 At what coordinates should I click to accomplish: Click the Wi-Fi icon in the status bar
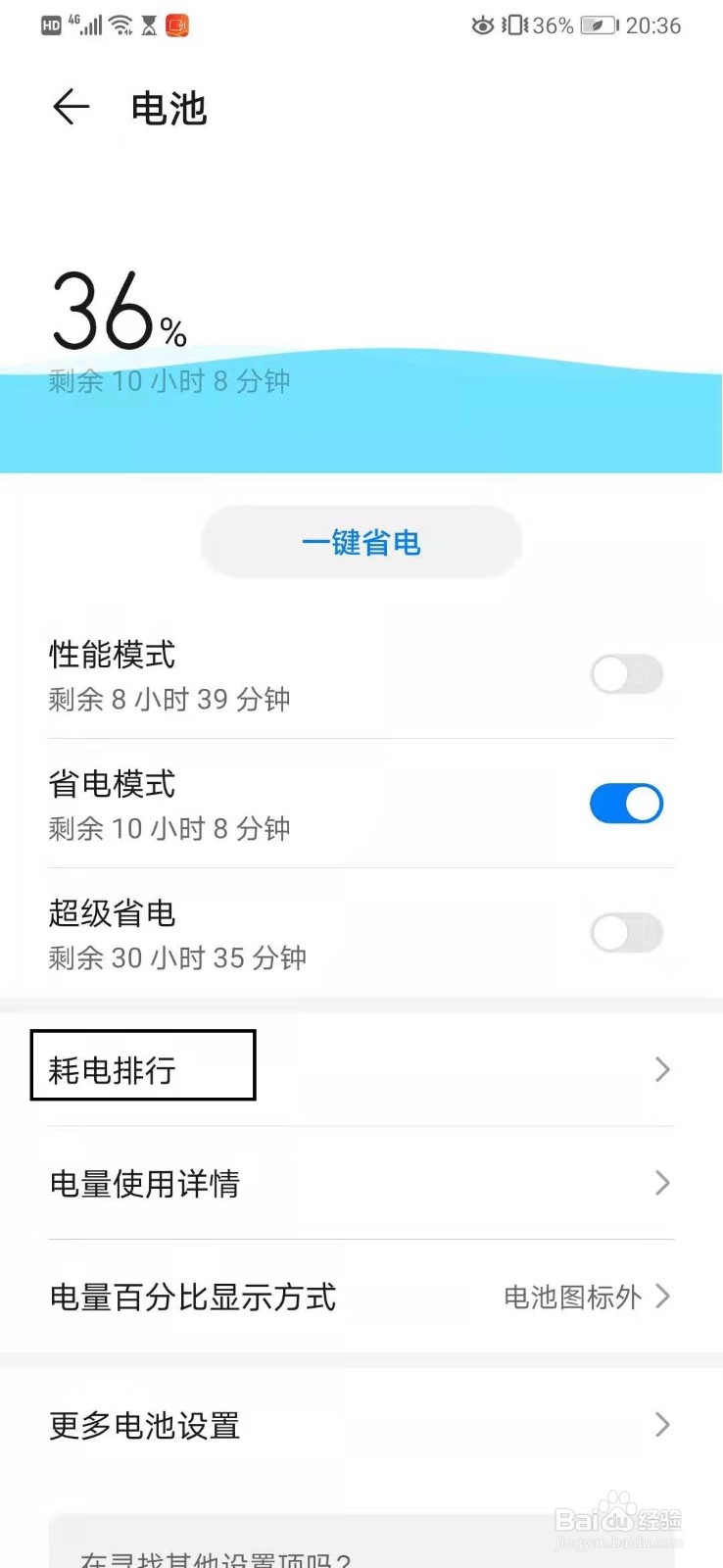[x=119, y=24]
